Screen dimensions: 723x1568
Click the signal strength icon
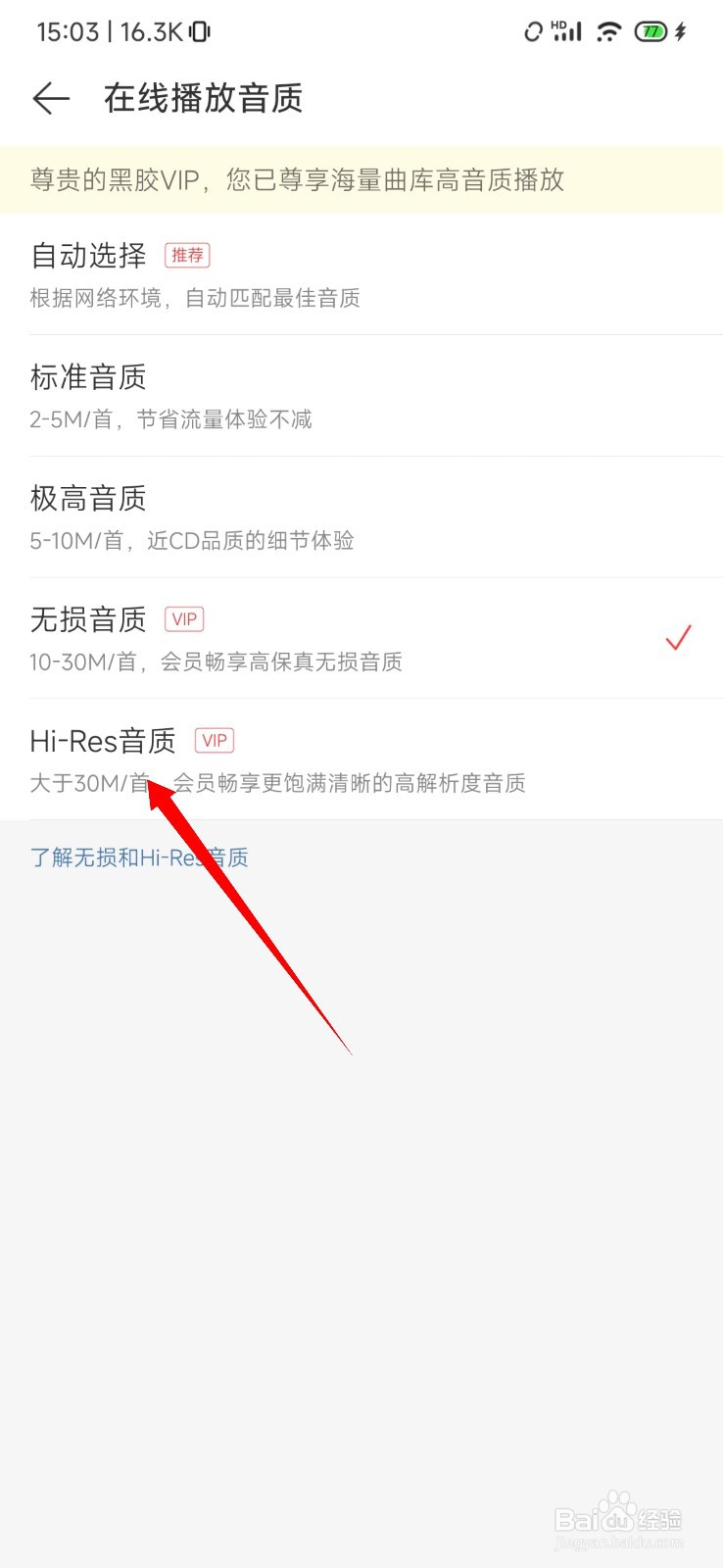pyautogui.click(x=570, y=32)
